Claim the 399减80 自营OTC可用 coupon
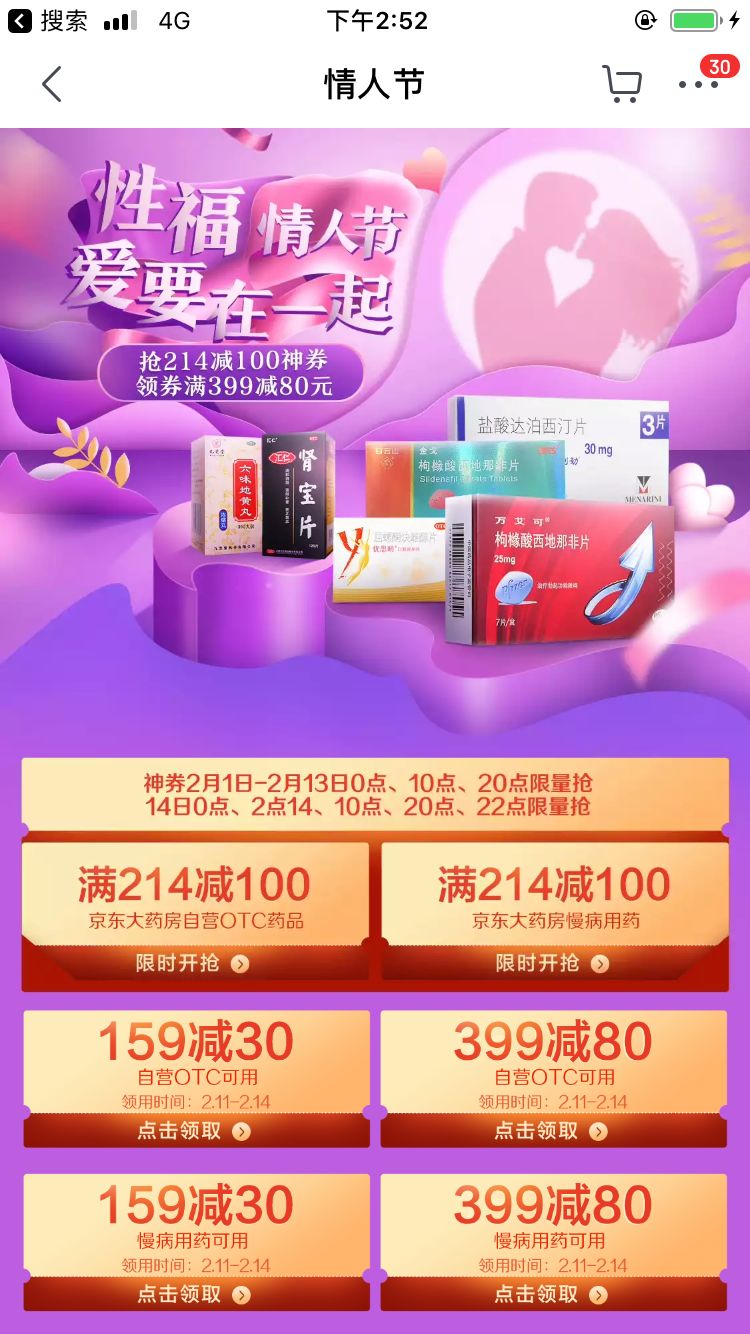The height and width of the screenshot is (1334, 750). click(552, 1131)
